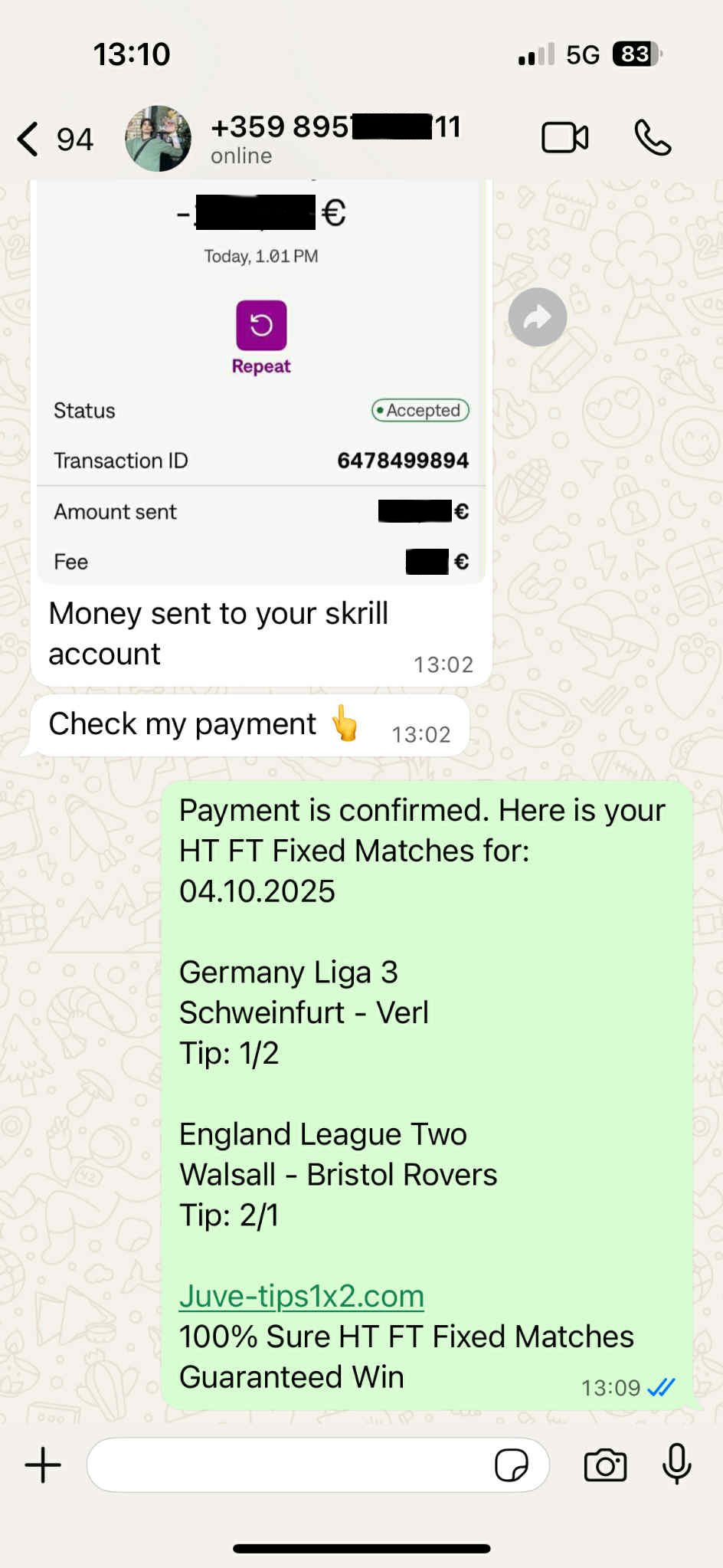
Task: Start a video call
Action: 565,139
